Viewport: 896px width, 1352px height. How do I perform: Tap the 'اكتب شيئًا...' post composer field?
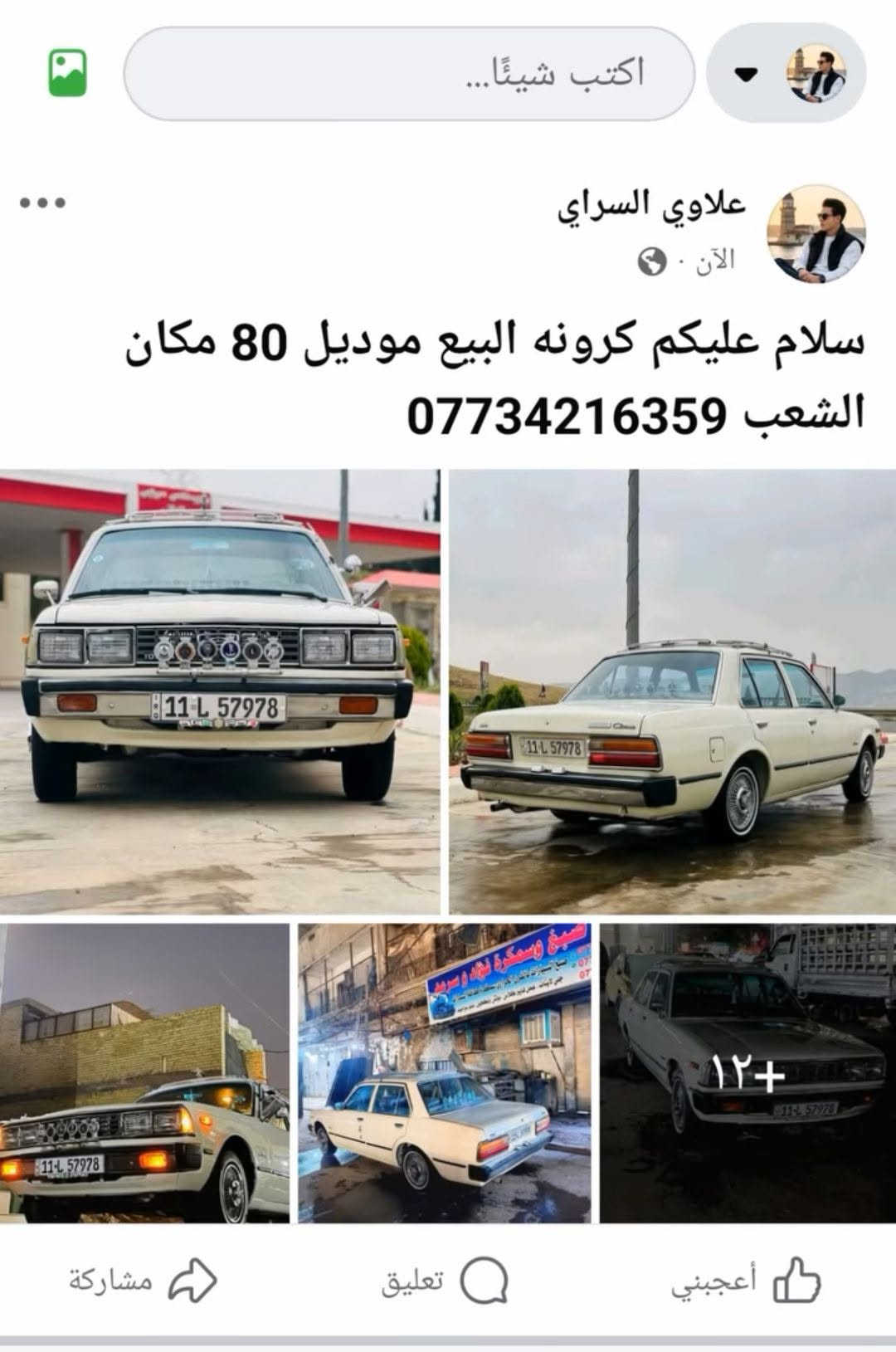[x=408, y=73]
